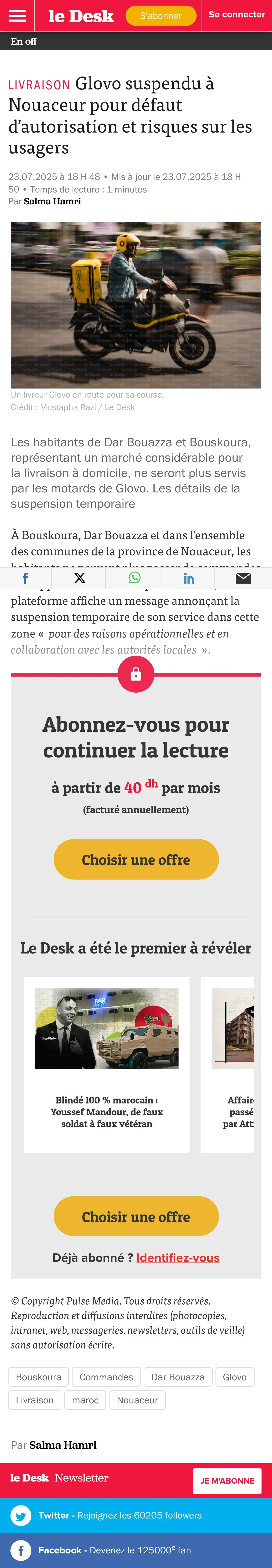
Task: Share article by email
Action: tap(243, 578)
